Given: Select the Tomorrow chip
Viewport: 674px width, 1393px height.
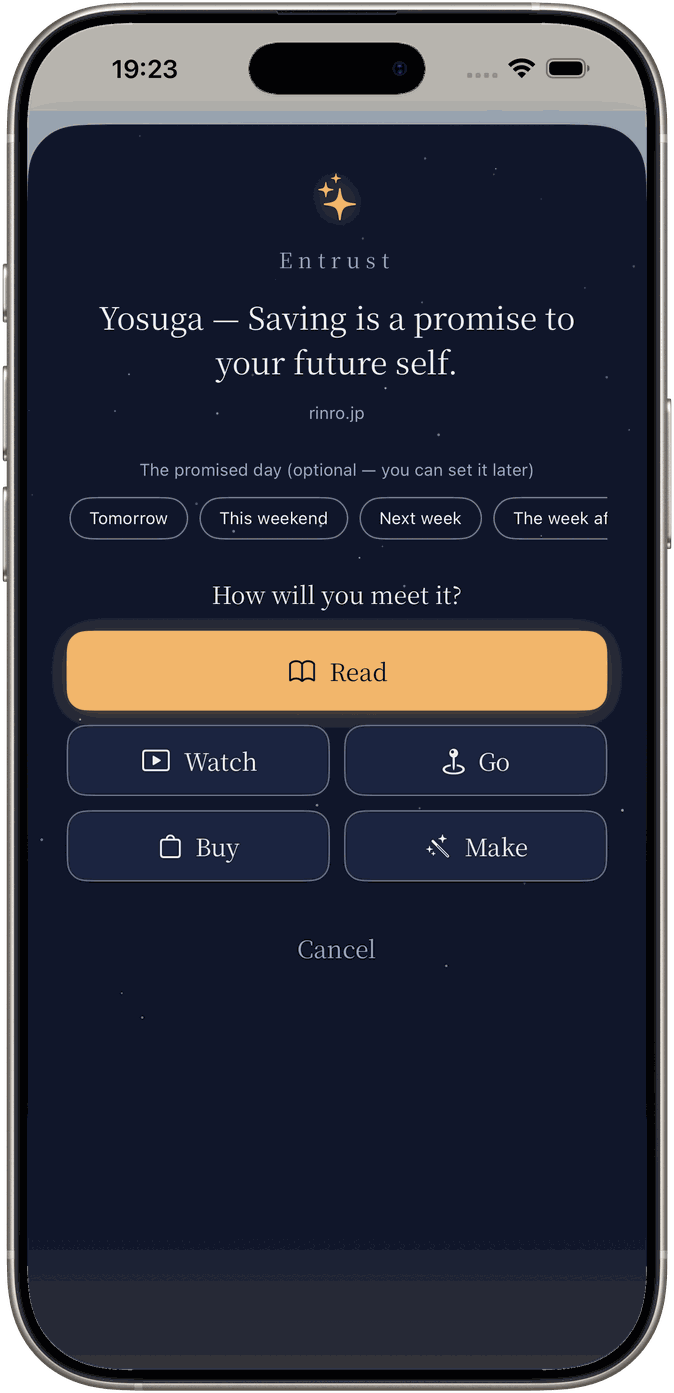Looking at the screenshot, I should click(129, 518).
